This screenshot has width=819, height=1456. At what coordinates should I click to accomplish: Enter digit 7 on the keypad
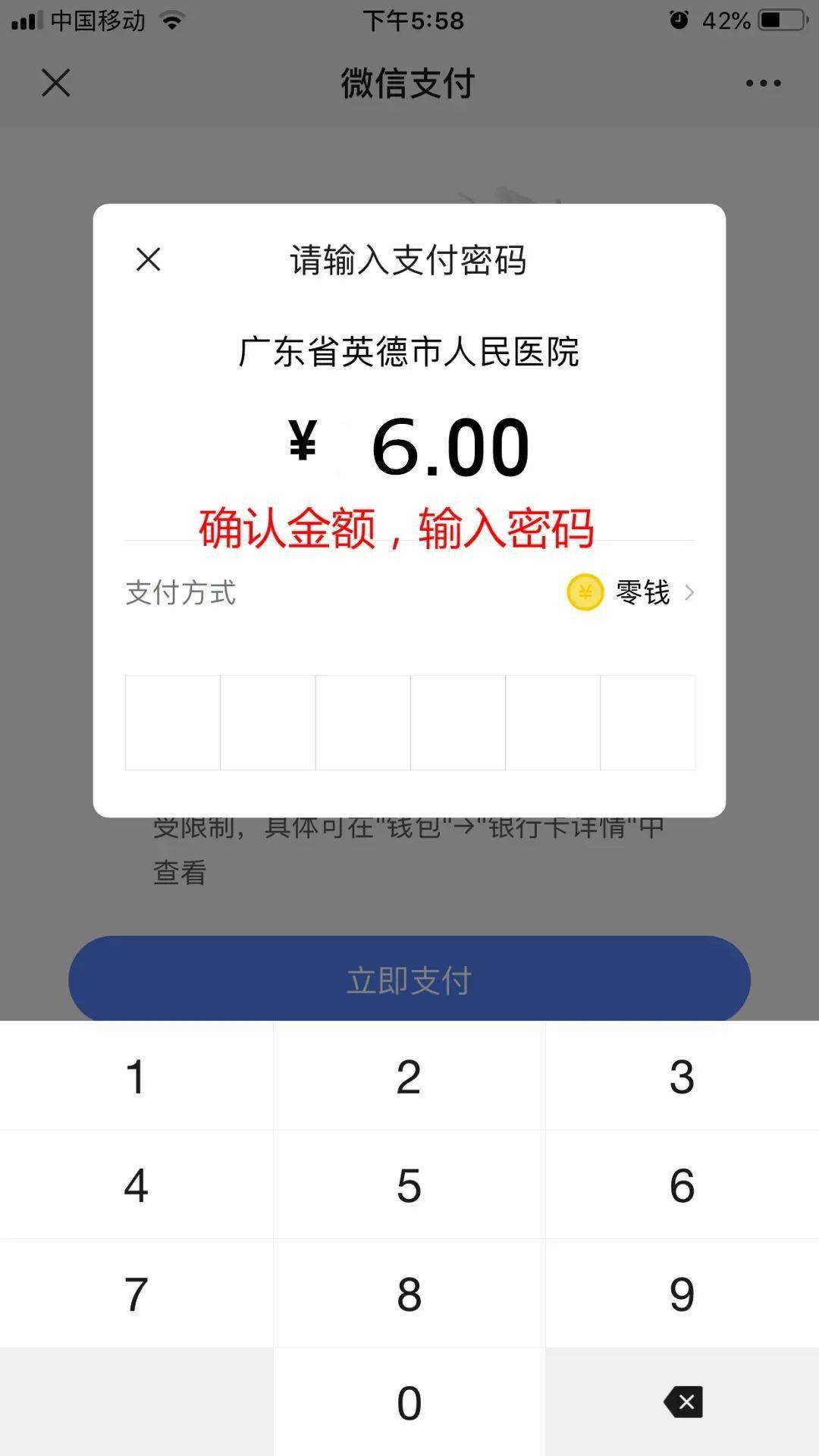coord(136,1294)
